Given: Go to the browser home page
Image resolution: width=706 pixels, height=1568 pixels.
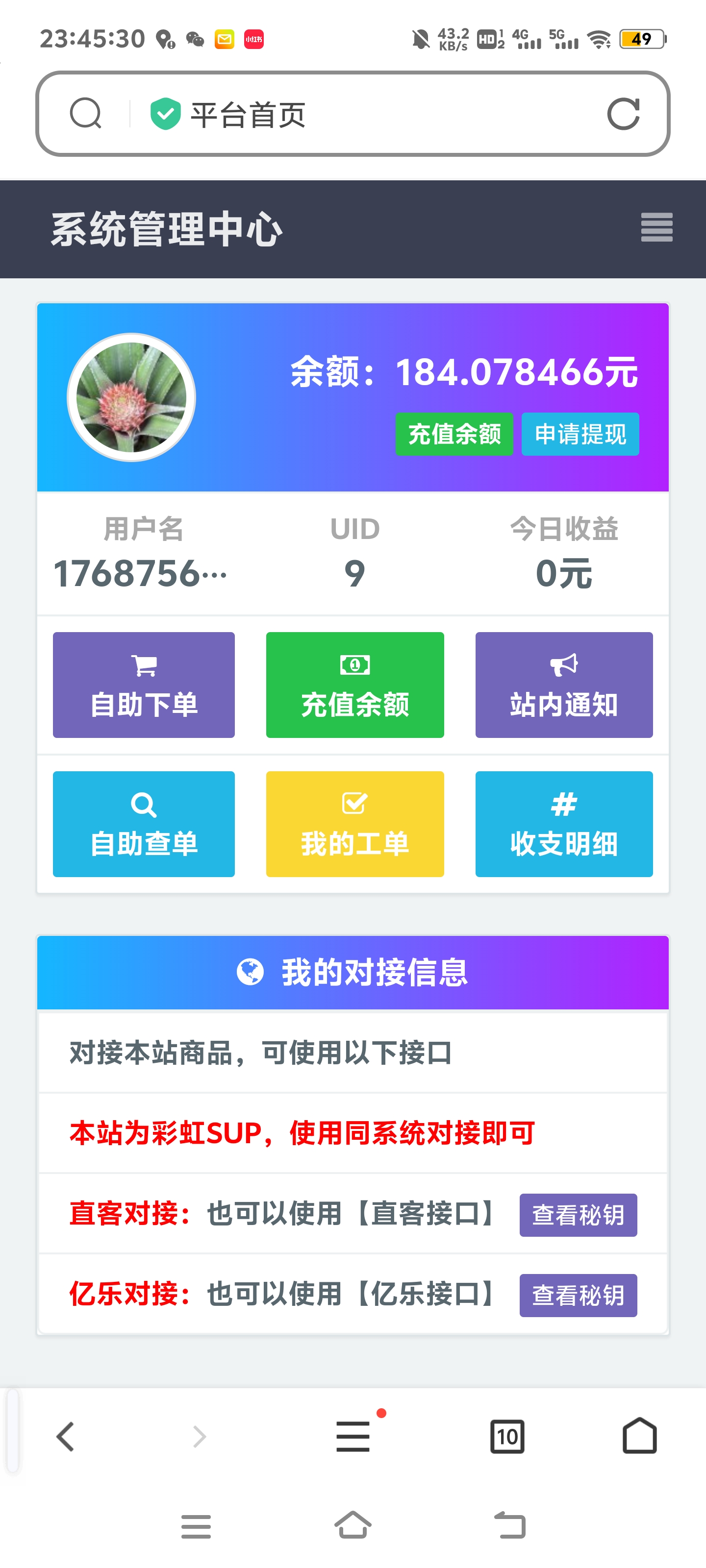Looking at the screenshot, I should click(x=639, y=1437).
